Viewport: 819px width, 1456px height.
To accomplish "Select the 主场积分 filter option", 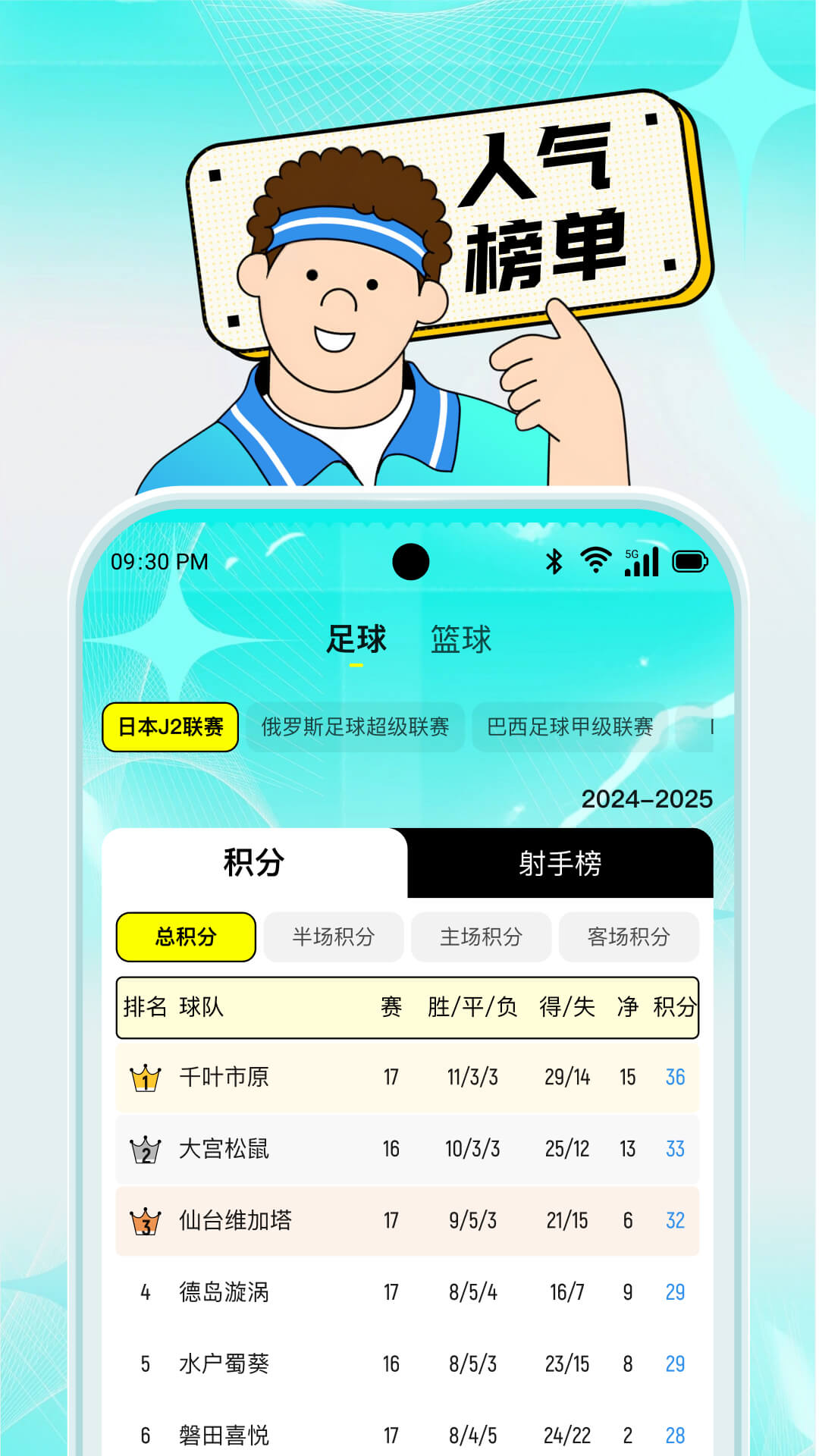I will [481, 937].
